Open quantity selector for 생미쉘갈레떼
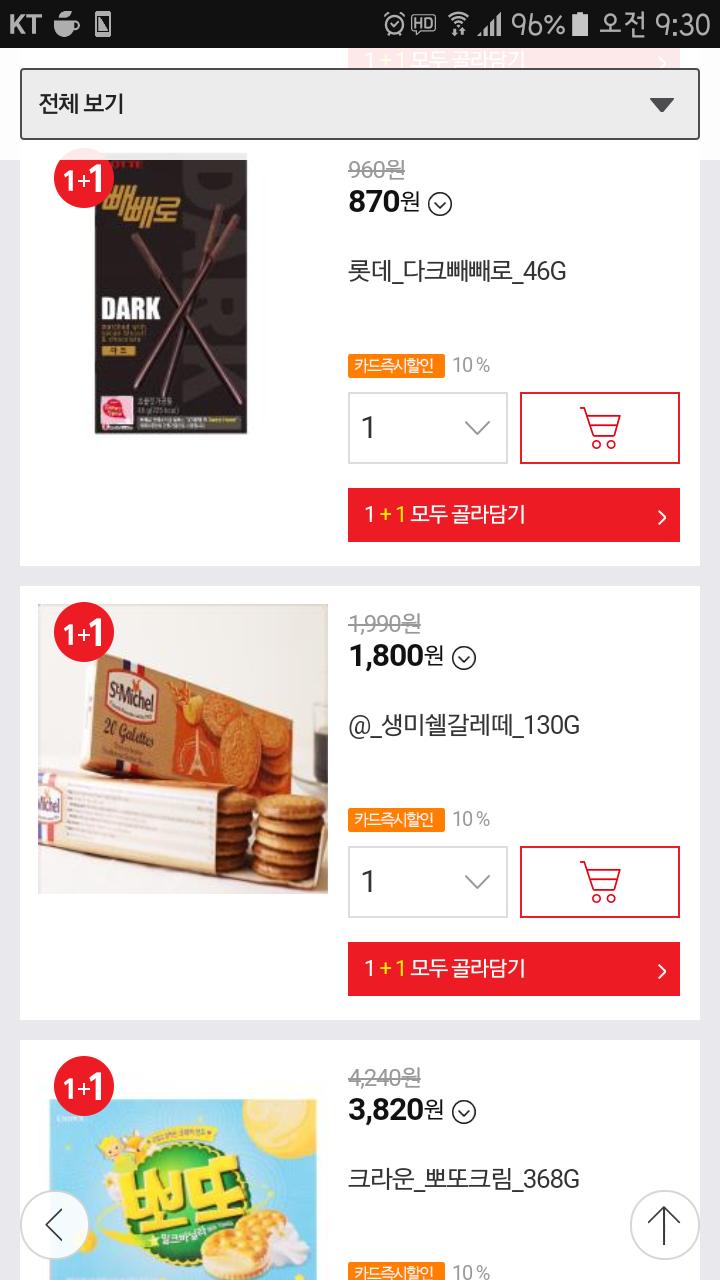Image resolution: width=720 pixels, height=1280 pixels. 428,882
